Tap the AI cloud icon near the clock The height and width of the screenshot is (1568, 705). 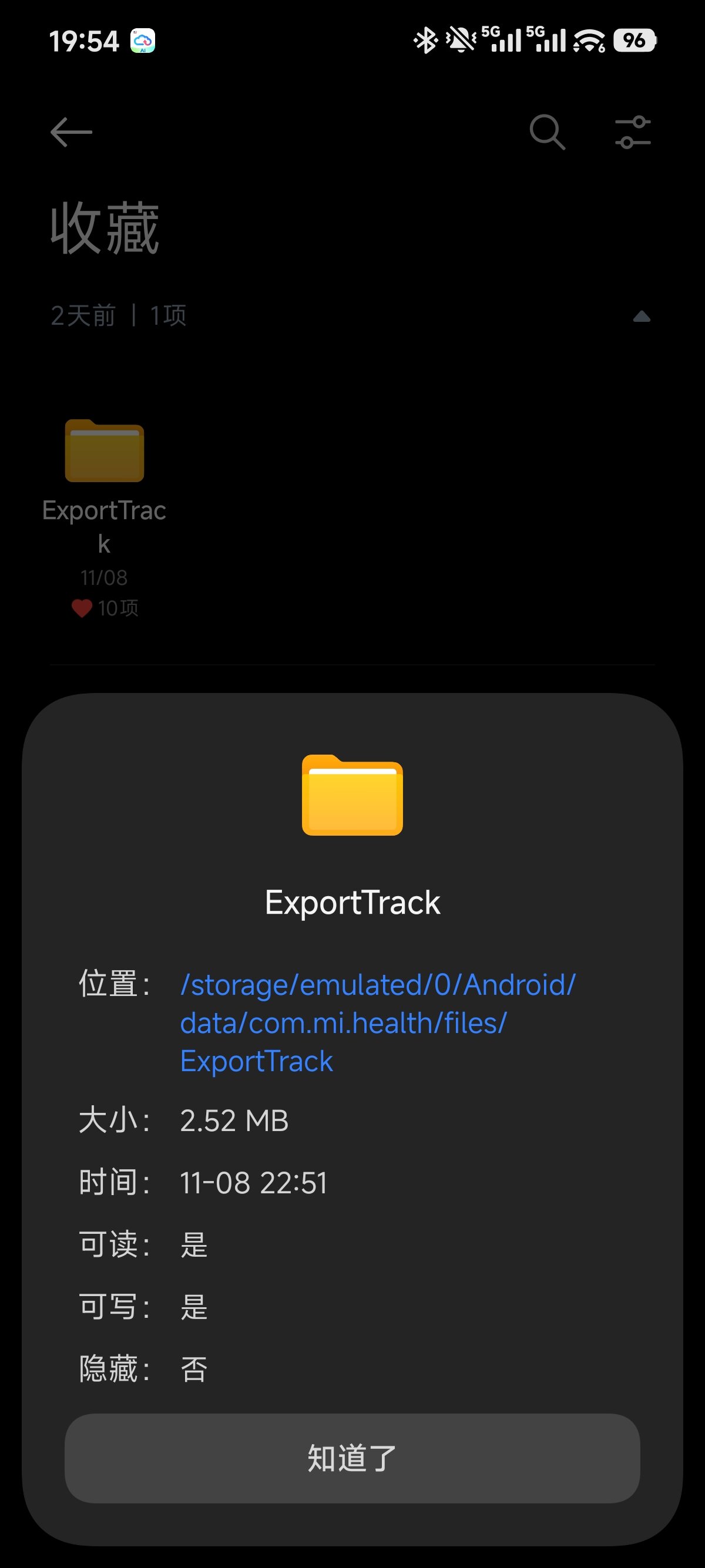(x=142, y=40)
